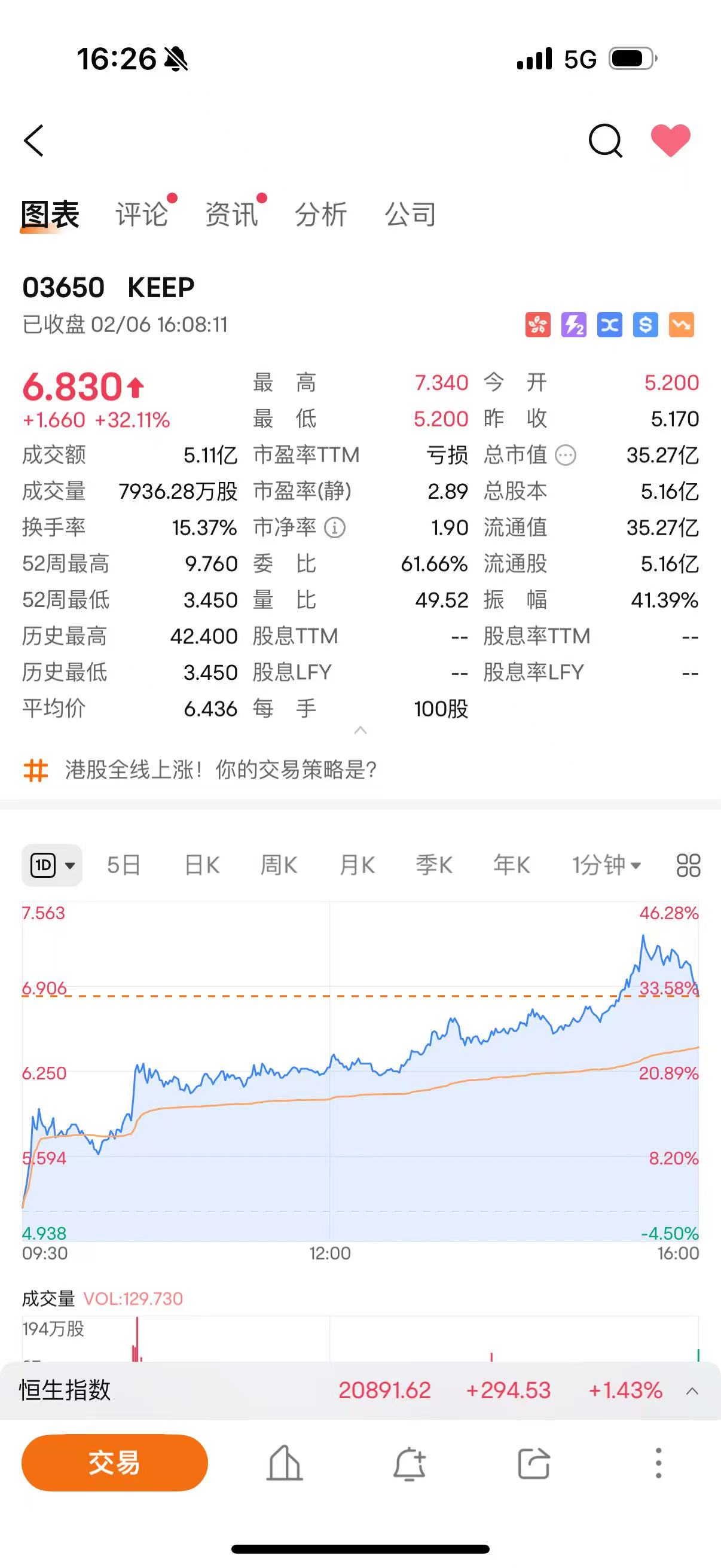This screenshot has width=721, height=1568.
Task: Open the 1分钟 interval dropdown
Action: (x=606, y=865)
